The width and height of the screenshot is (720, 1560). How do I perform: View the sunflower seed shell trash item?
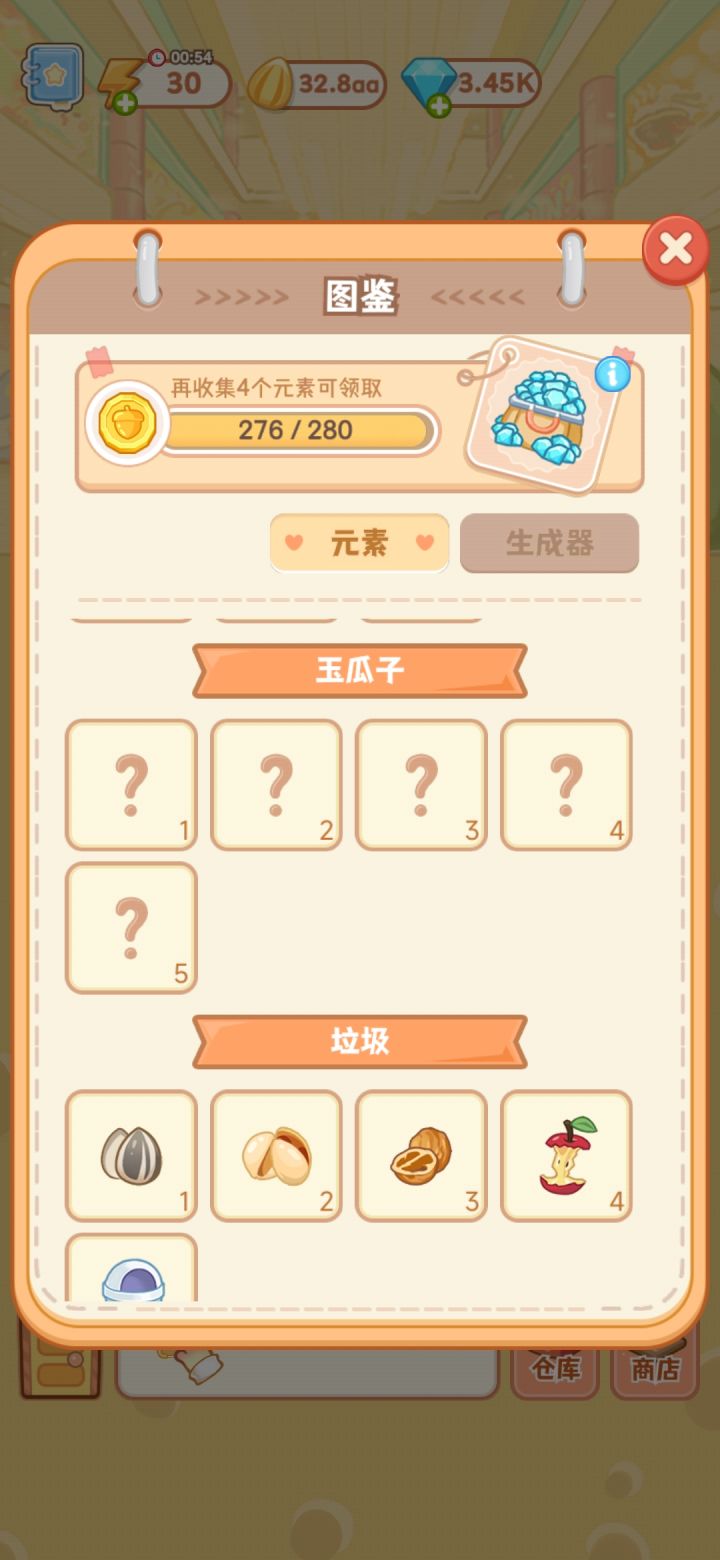131,1155
